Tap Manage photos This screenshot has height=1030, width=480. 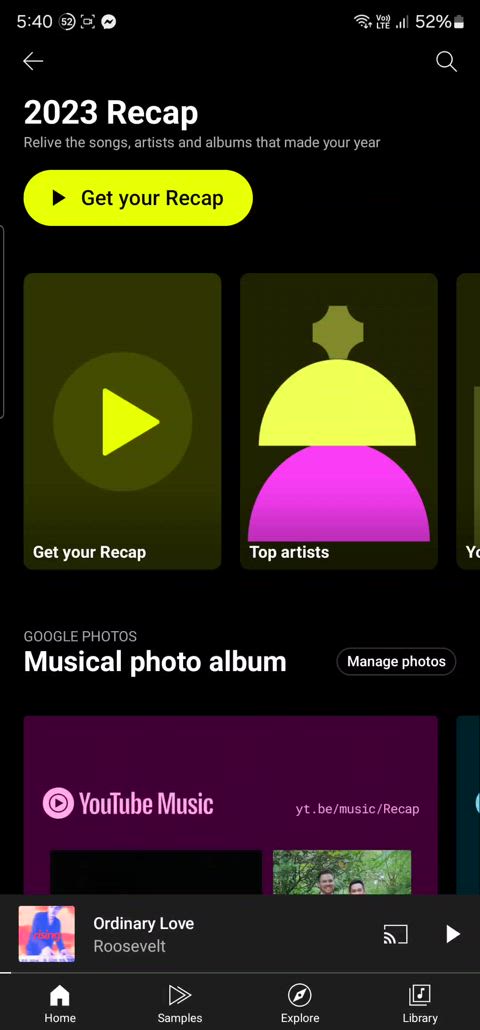(x=396, y=661)
